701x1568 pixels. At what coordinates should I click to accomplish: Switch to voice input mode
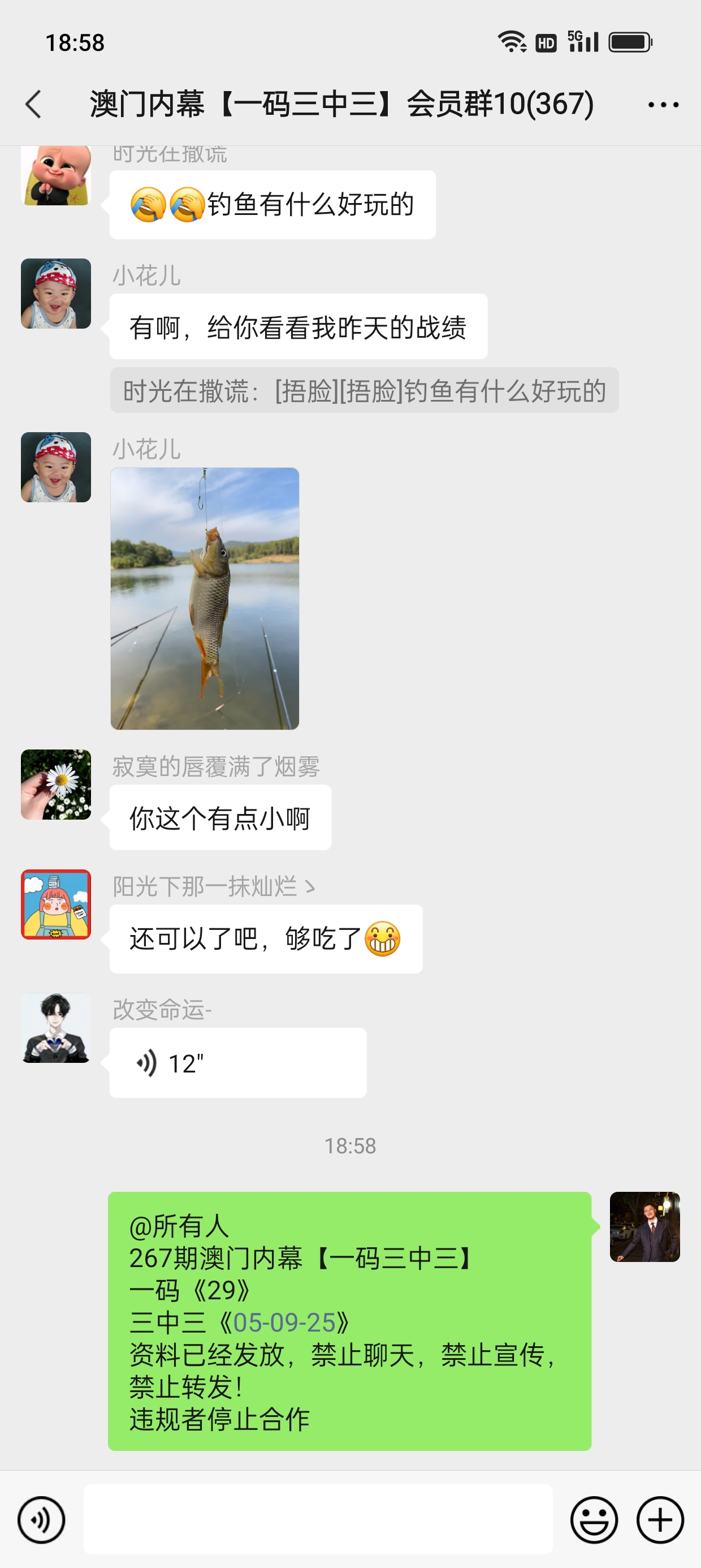tap(41, 1520)
